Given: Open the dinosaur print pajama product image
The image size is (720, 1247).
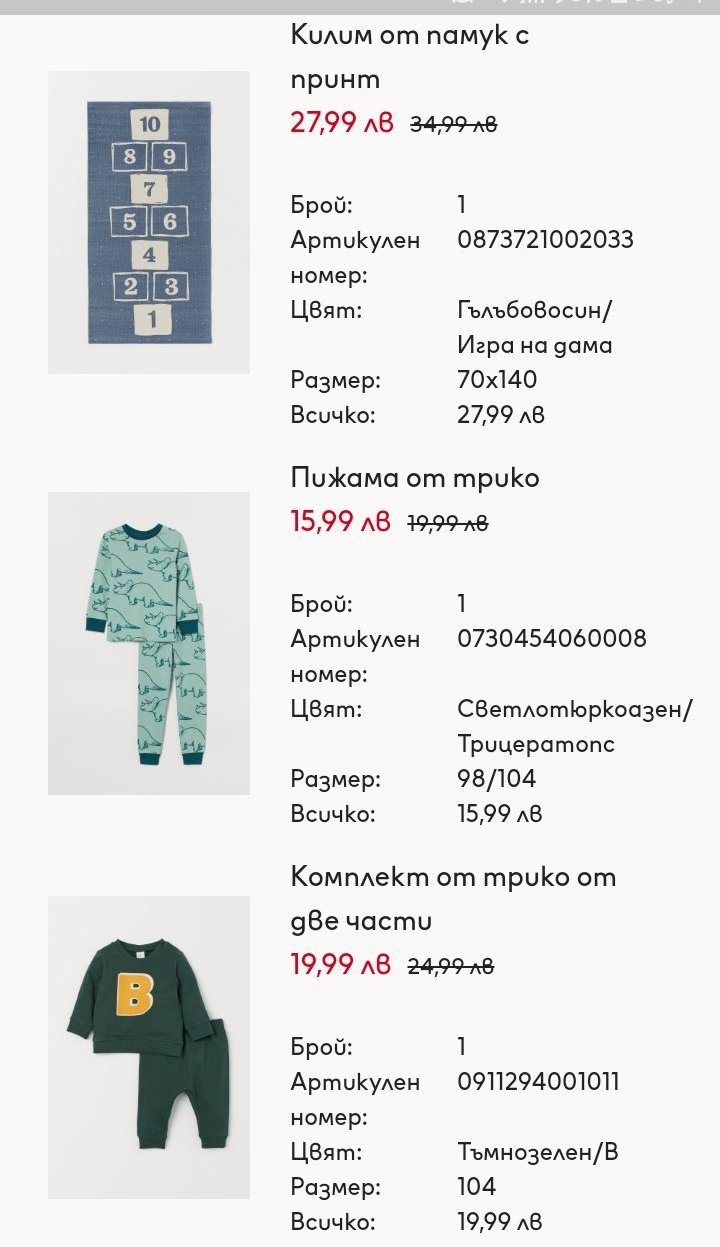Looking at the screenshot, I should click(x=149, y=643).
